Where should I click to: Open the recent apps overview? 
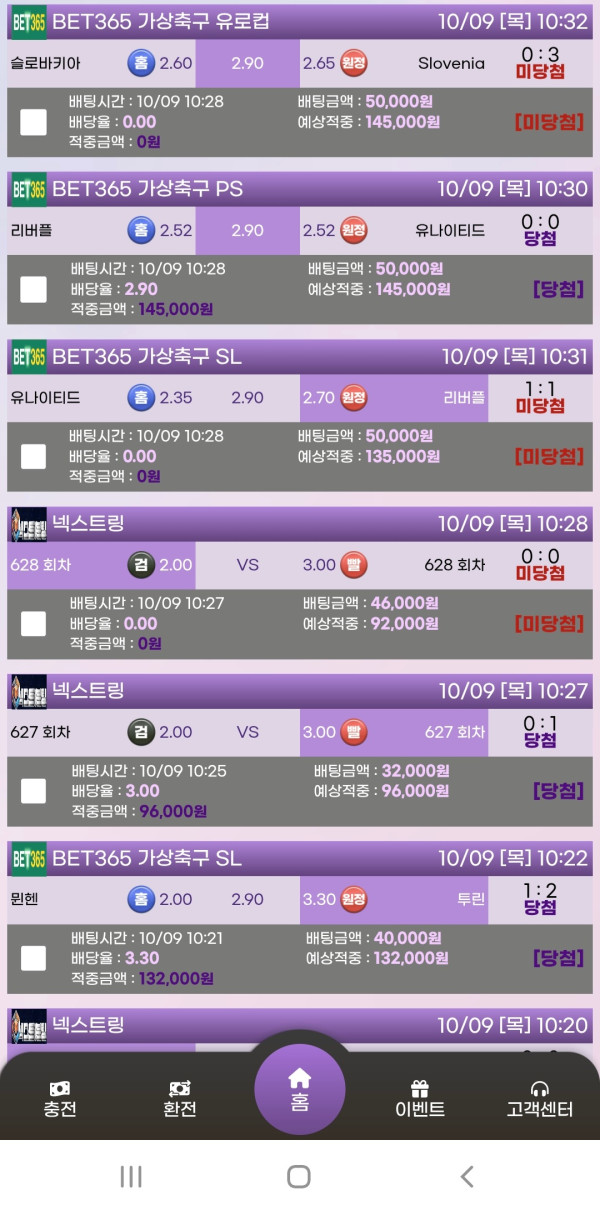131,1176
